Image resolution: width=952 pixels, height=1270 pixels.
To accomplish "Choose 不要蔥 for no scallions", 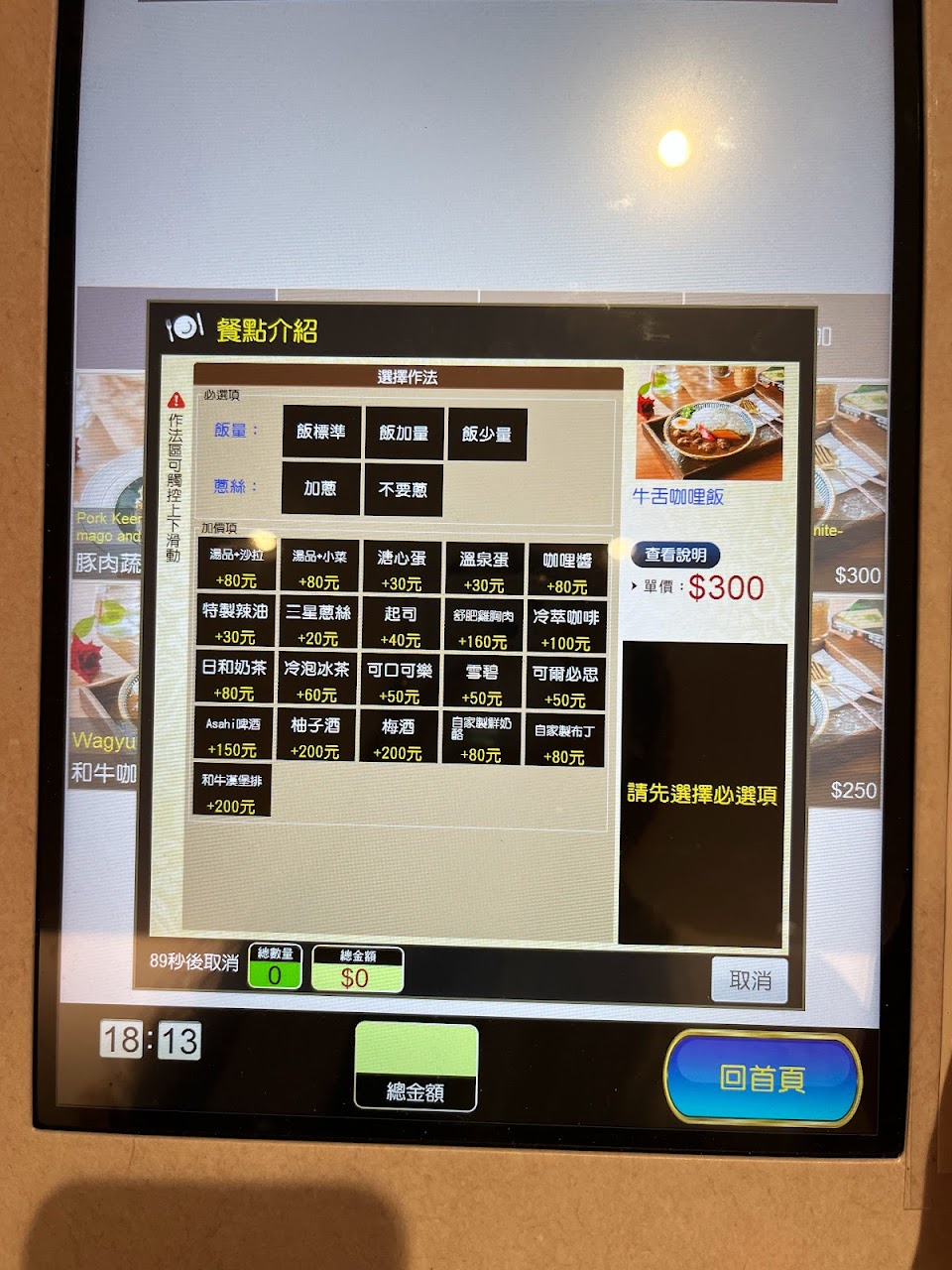I will click(403, 489).
